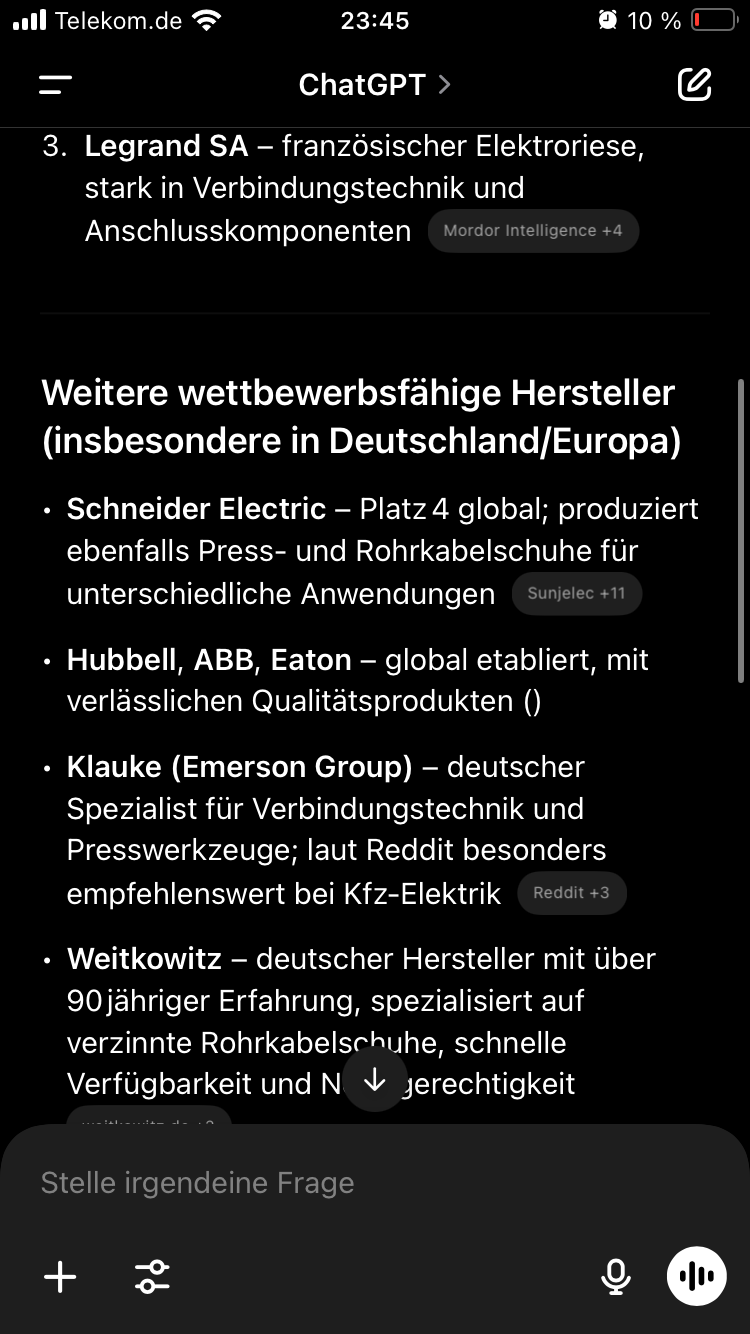The height and width of the screenshot is (1334, 750).
Task: Start dictation with the microphone
Action: pyautogui.click(x=616, y=1277)
